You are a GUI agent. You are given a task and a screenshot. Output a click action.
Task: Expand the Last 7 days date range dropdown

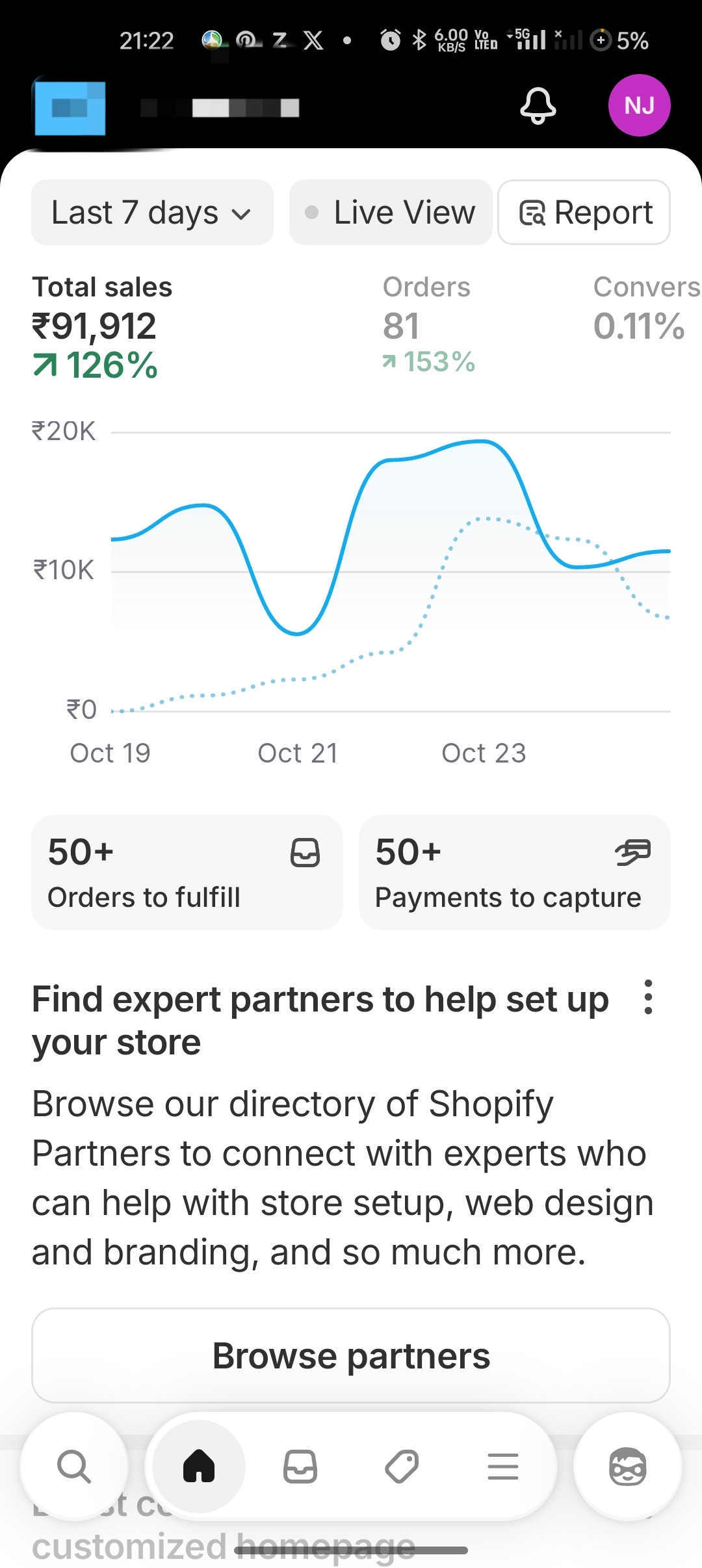(152, 213)
